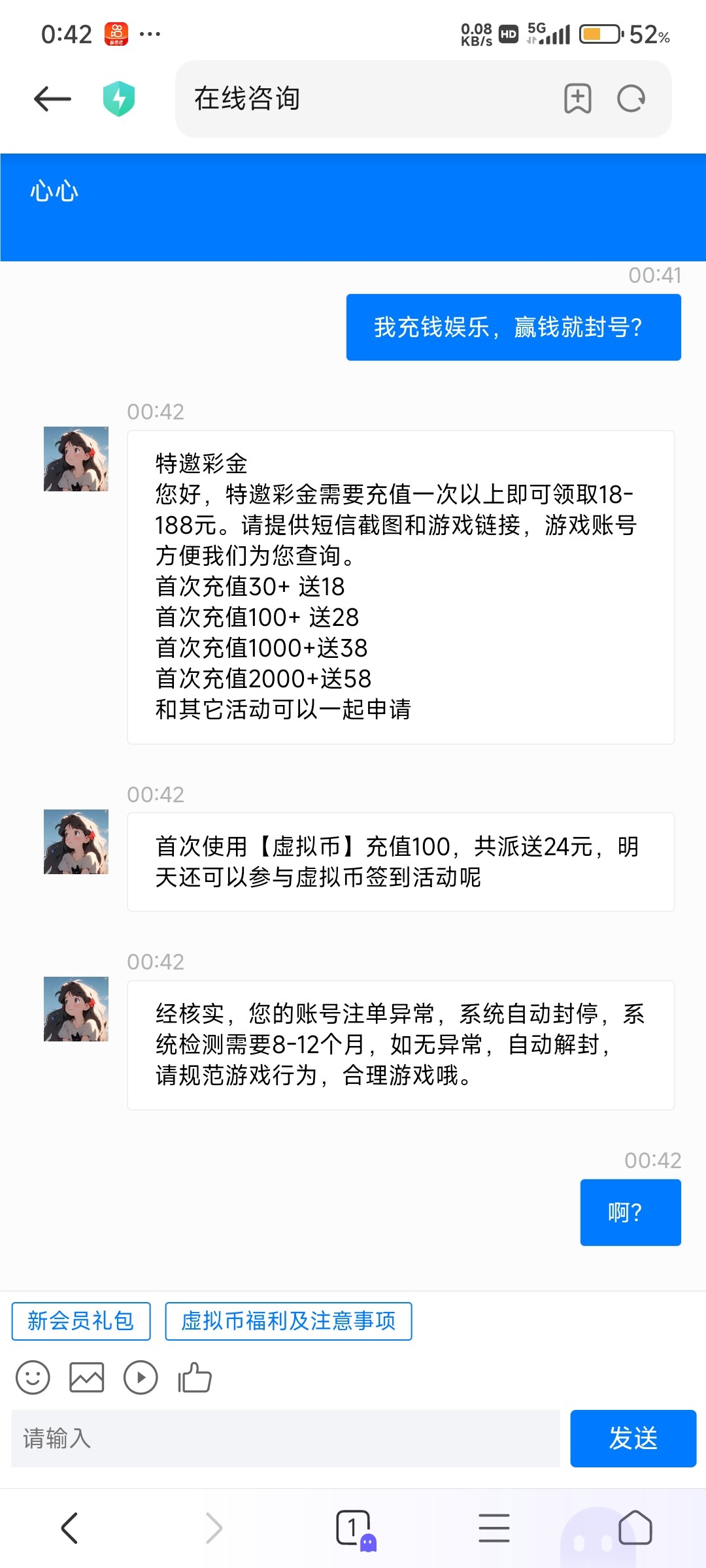Reload the page

(631, 99)
